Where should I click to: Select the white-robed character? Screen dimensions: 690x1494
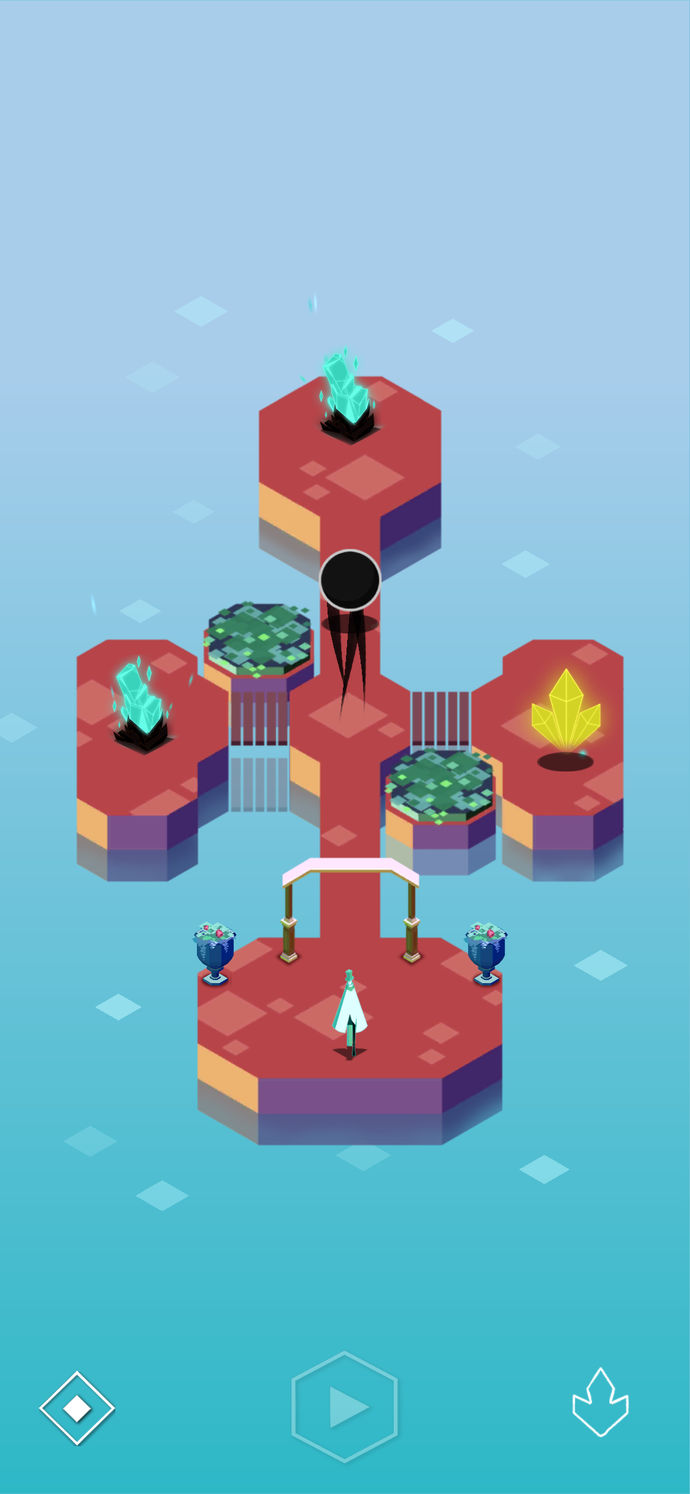point(349,1010)
